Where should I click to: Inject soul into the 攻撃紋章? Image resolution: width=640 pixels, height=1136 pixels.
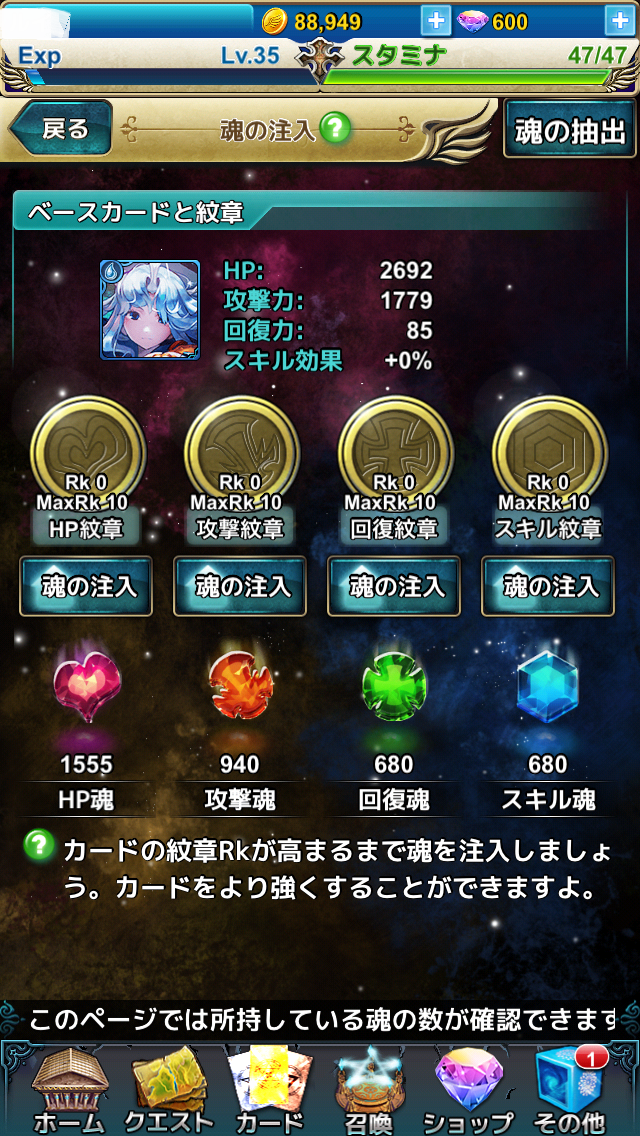[x=240, y=586]
